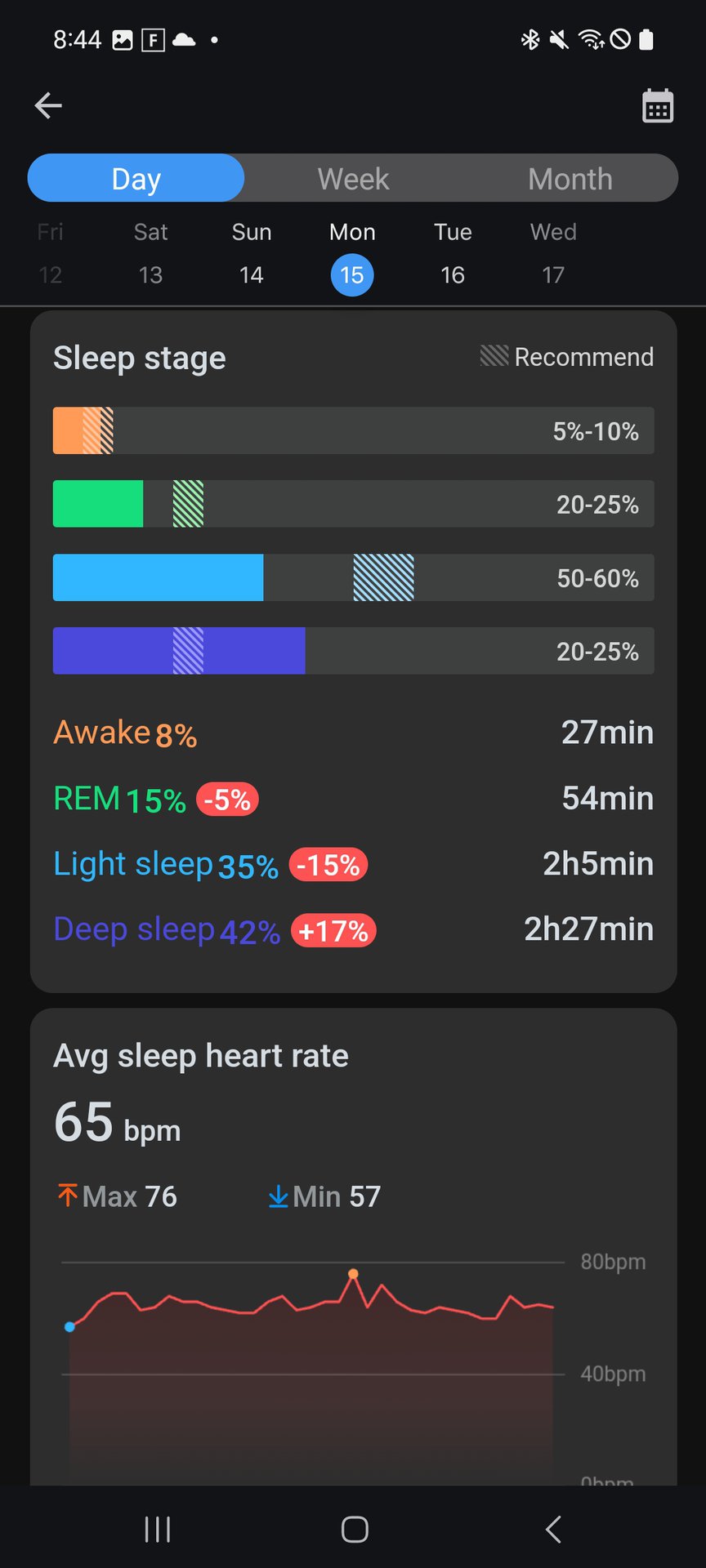This screenshot has height=1568, width=706.
Task: Open the calendar date picker
Action: [x=657, y=106]
